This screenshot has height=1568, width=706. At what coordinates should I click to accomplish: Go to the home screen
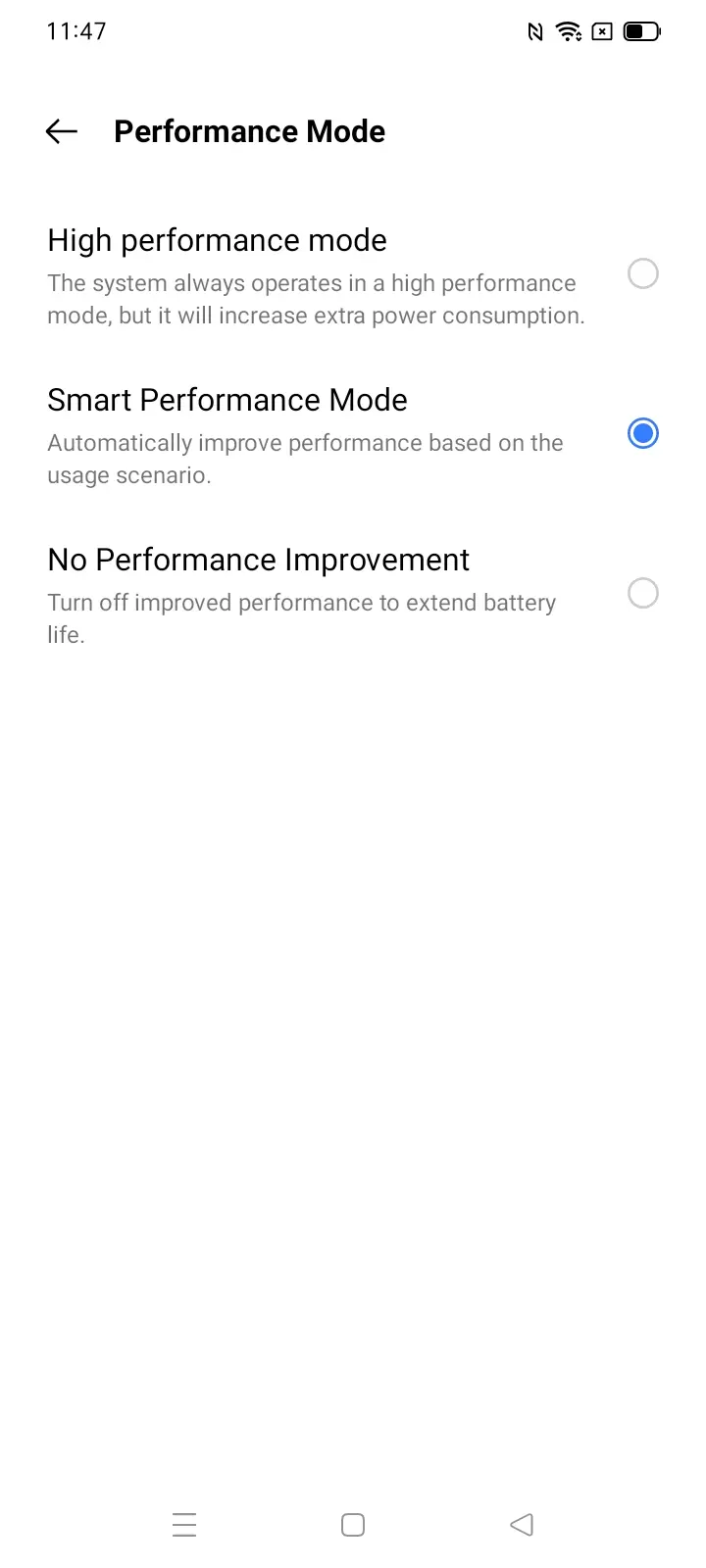[x=353, y=1525]
